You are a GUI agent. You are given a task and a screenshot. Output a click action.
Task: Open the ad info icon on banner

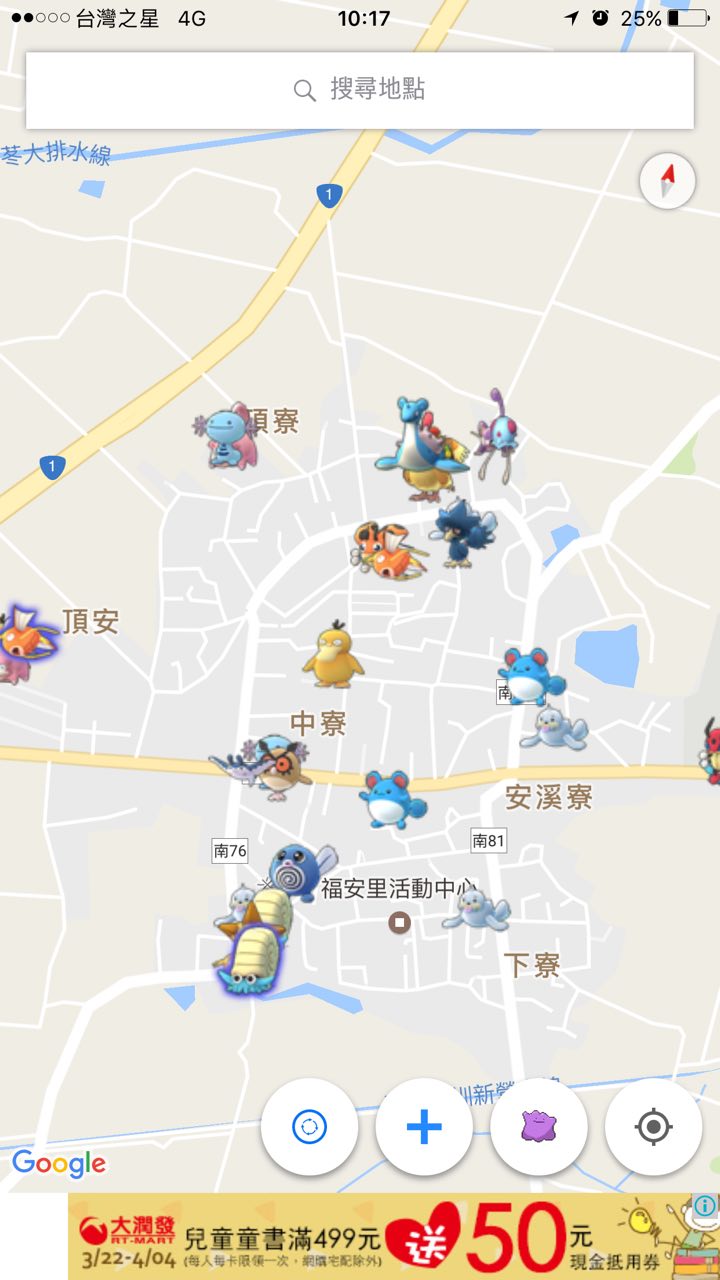click(x=705, y=1207)
